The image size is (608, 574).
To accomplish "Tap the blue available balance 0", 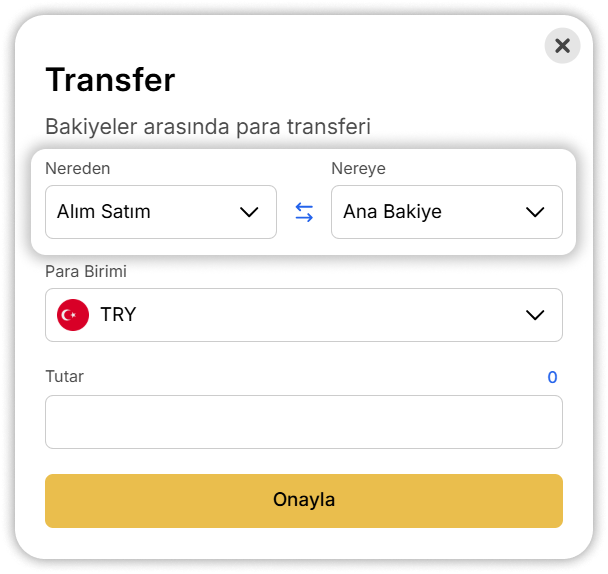I will pyautogui.click(x=552, y=378).
